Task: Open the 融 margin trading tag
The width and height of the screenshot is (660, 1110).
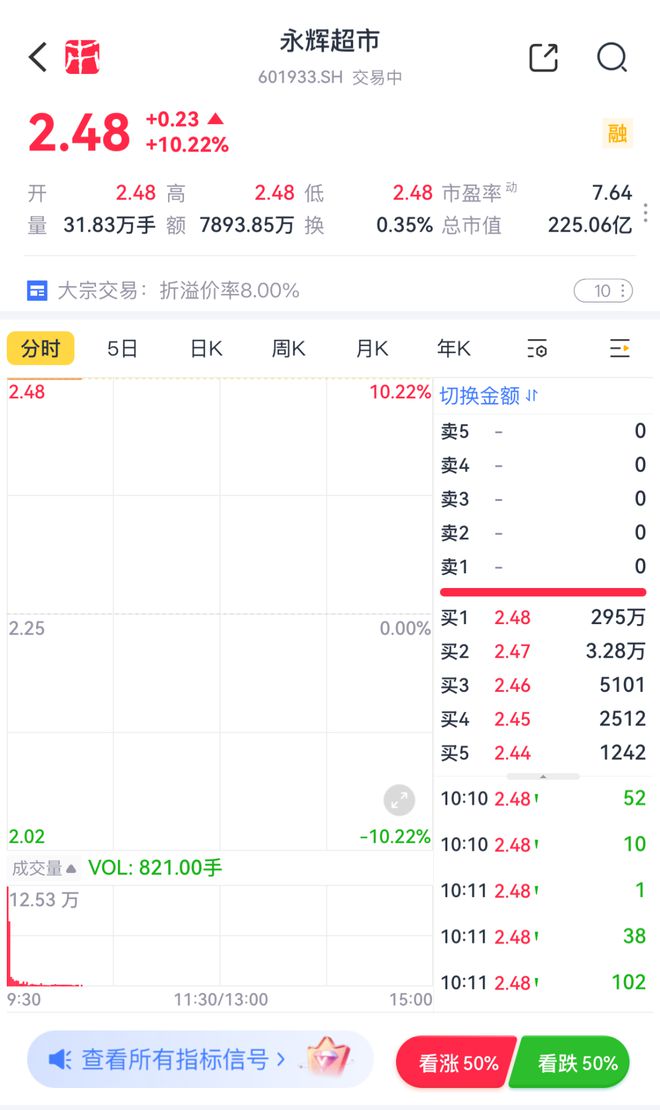Action: [x=617, y=133]
